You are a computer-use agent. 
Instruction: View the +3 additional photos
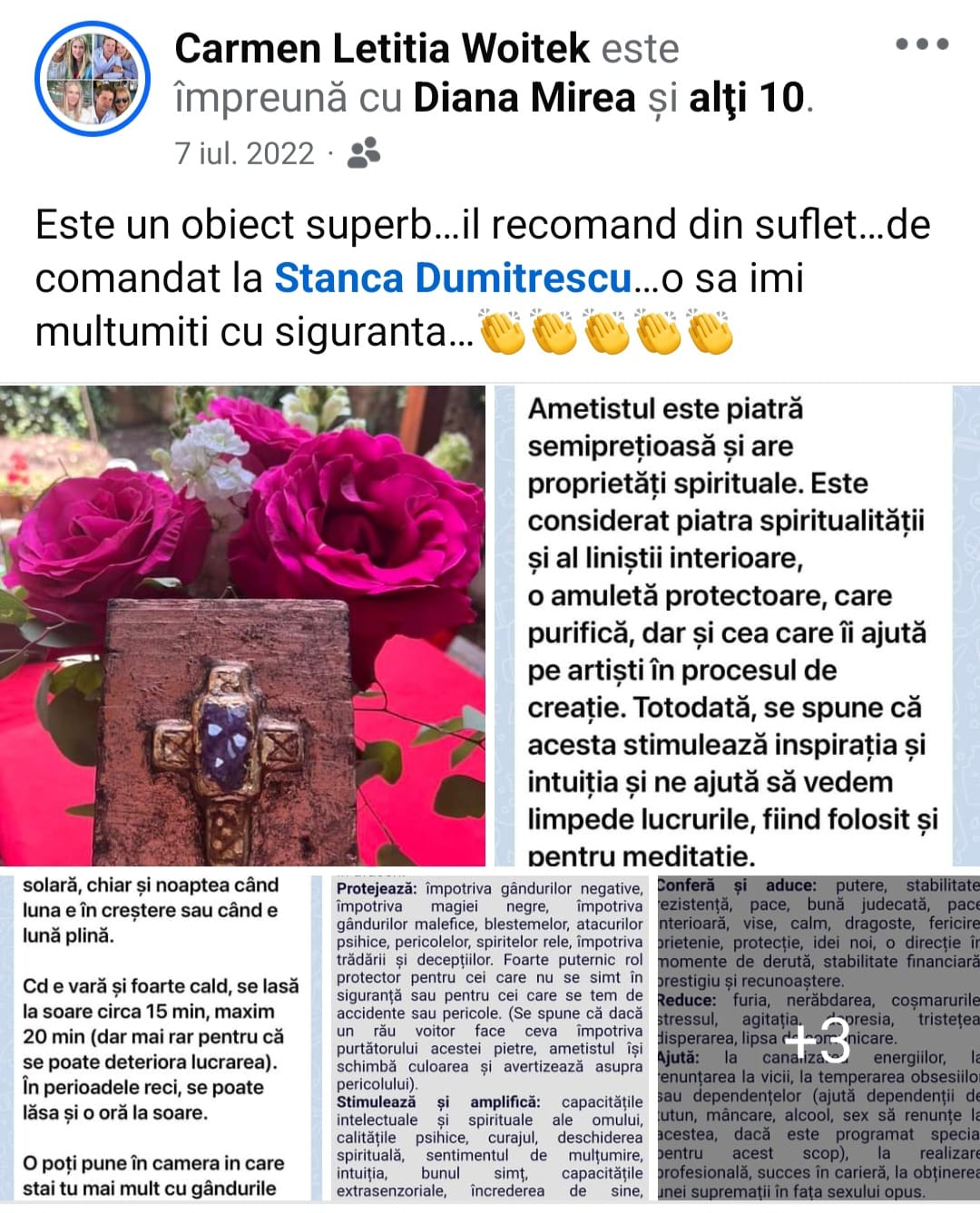click(x=817, y=1038)
